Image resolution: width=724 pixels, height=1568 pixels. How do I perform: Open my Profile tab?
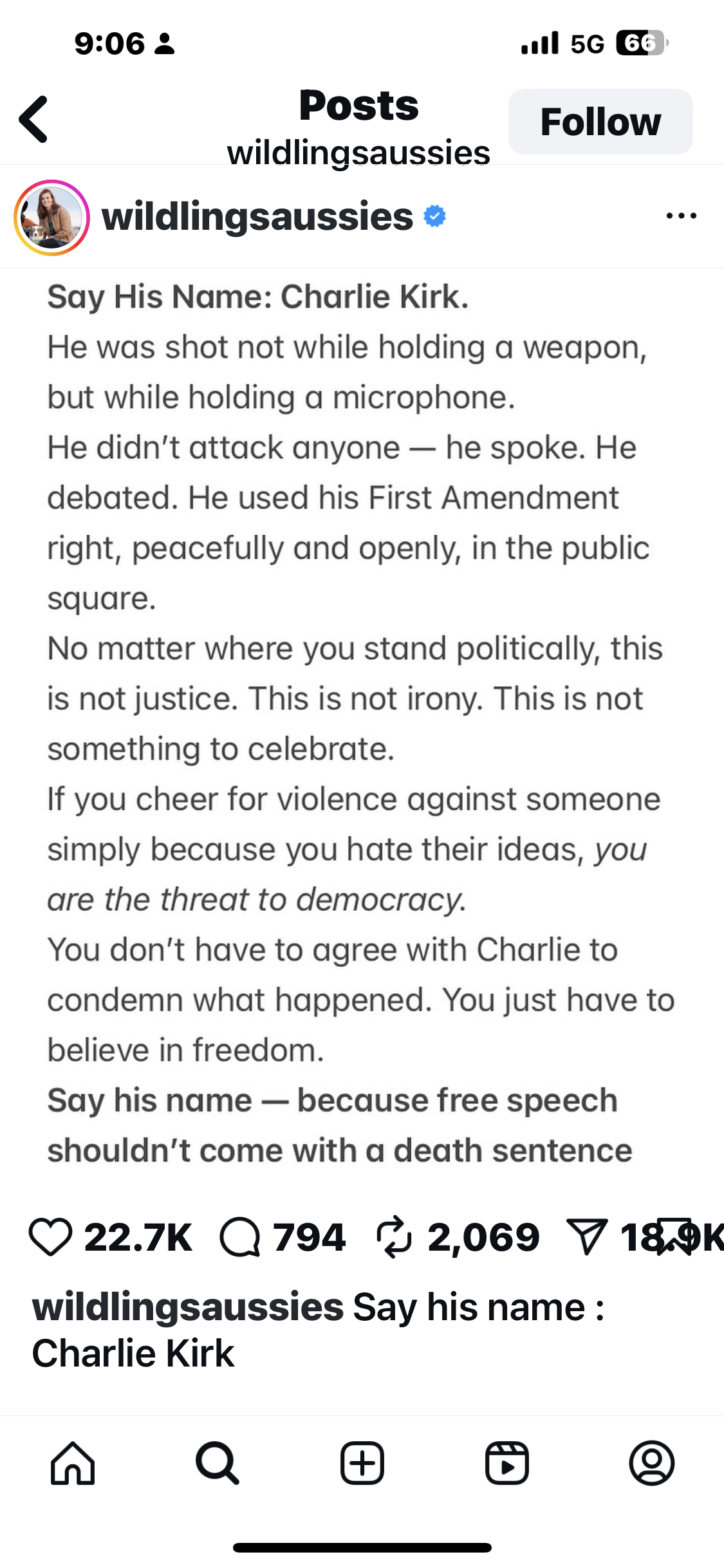pyautogui.click(x=651, y=1463)
